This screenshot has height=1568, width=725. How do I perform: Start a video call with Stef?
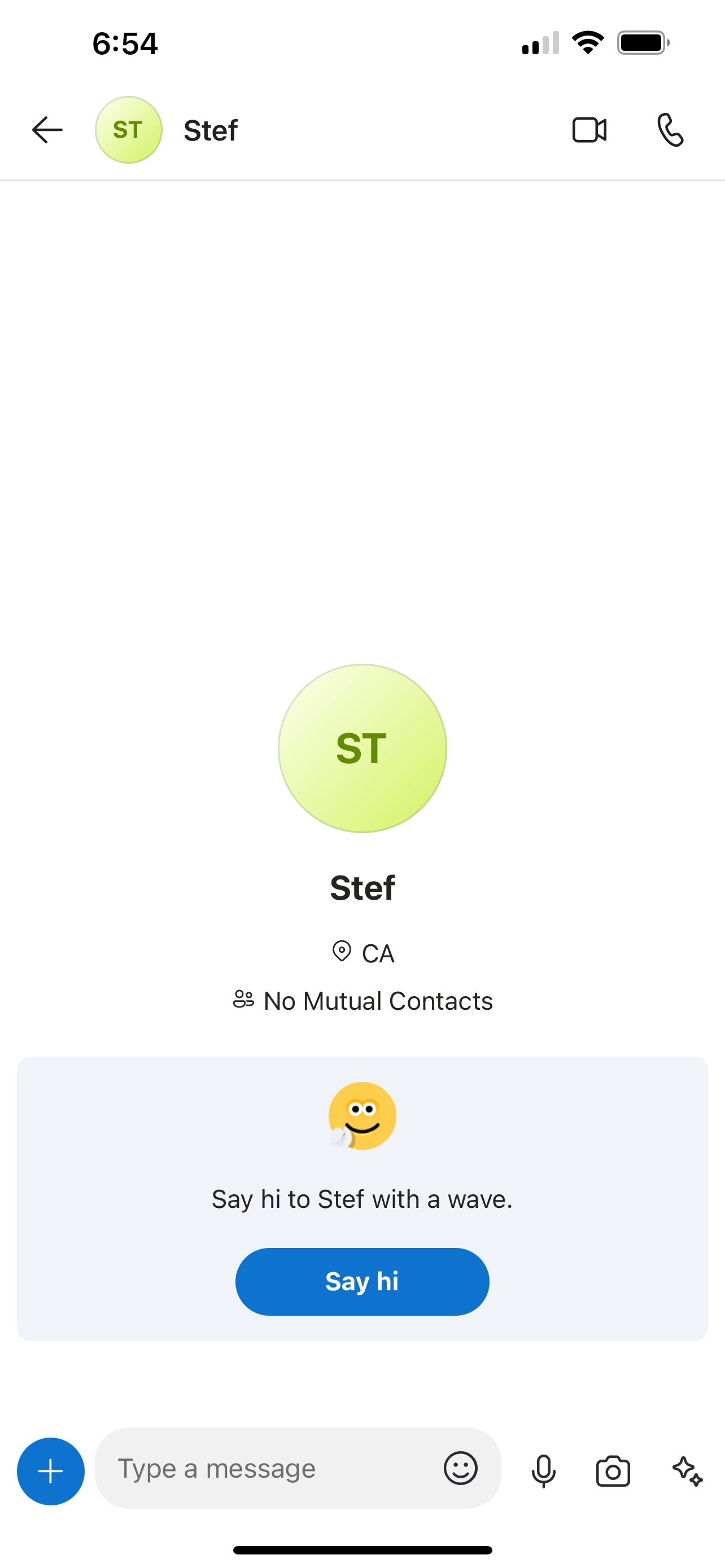[x=589, y=130]
